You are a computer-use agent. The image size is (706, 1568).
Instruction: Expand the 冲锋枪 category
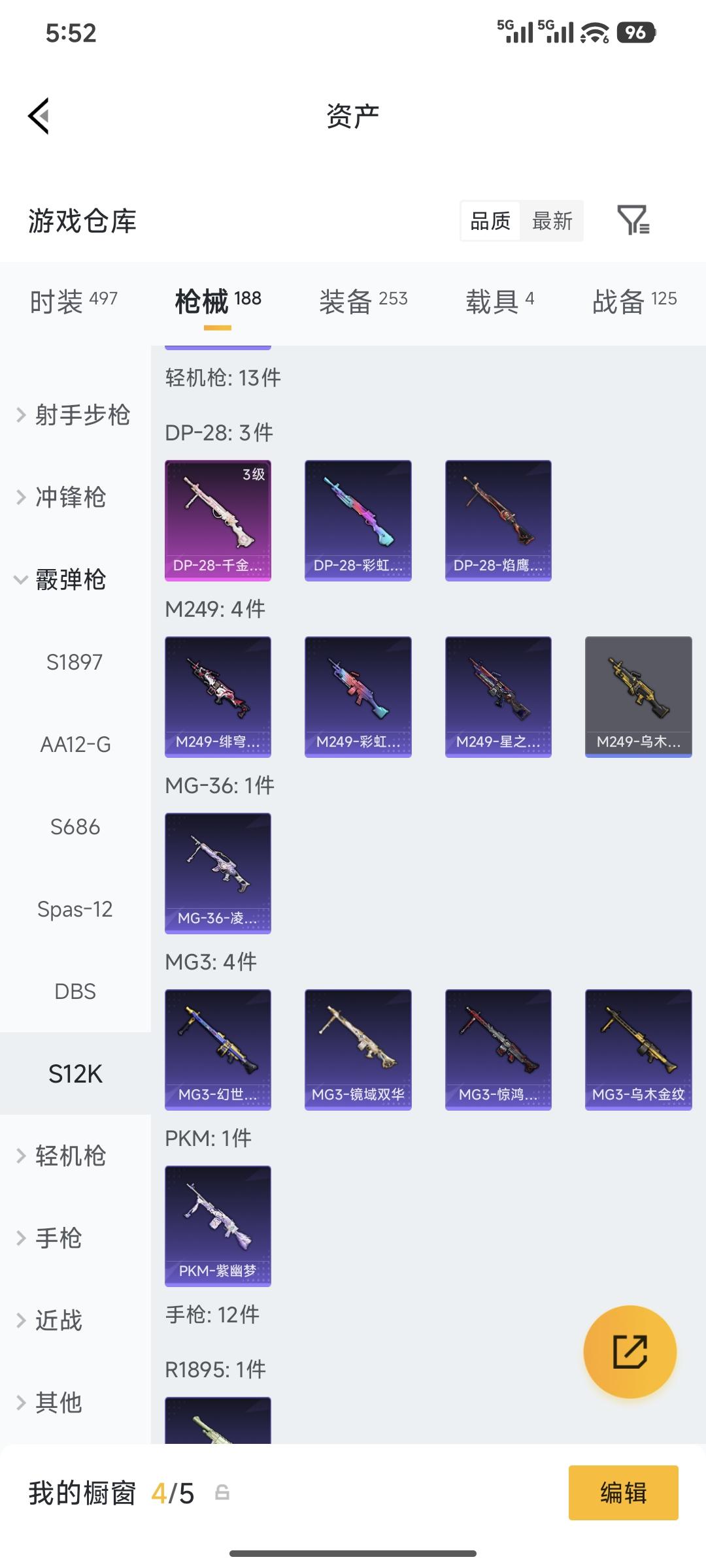coord(70,497)
